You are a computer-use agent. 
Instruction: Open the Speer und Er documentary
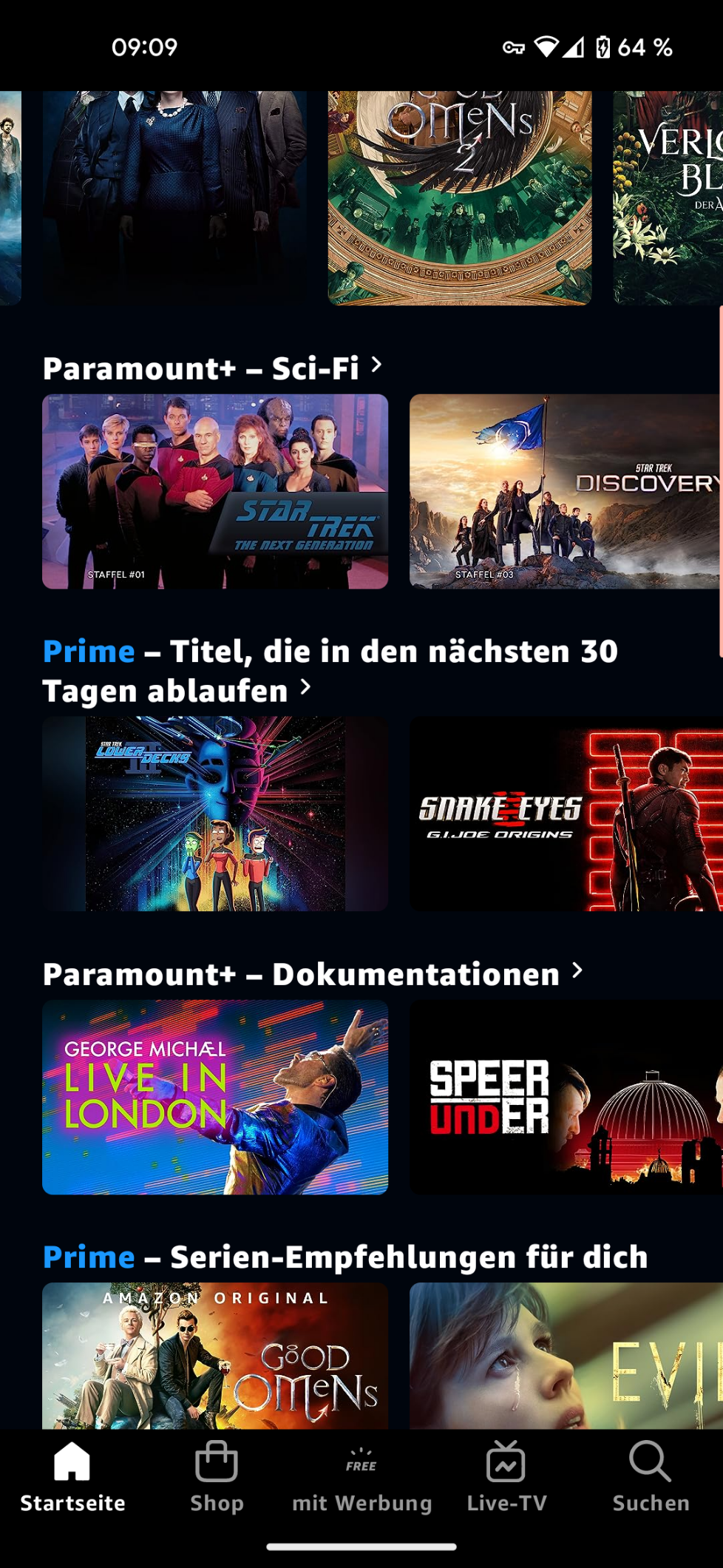[566, 1097]
